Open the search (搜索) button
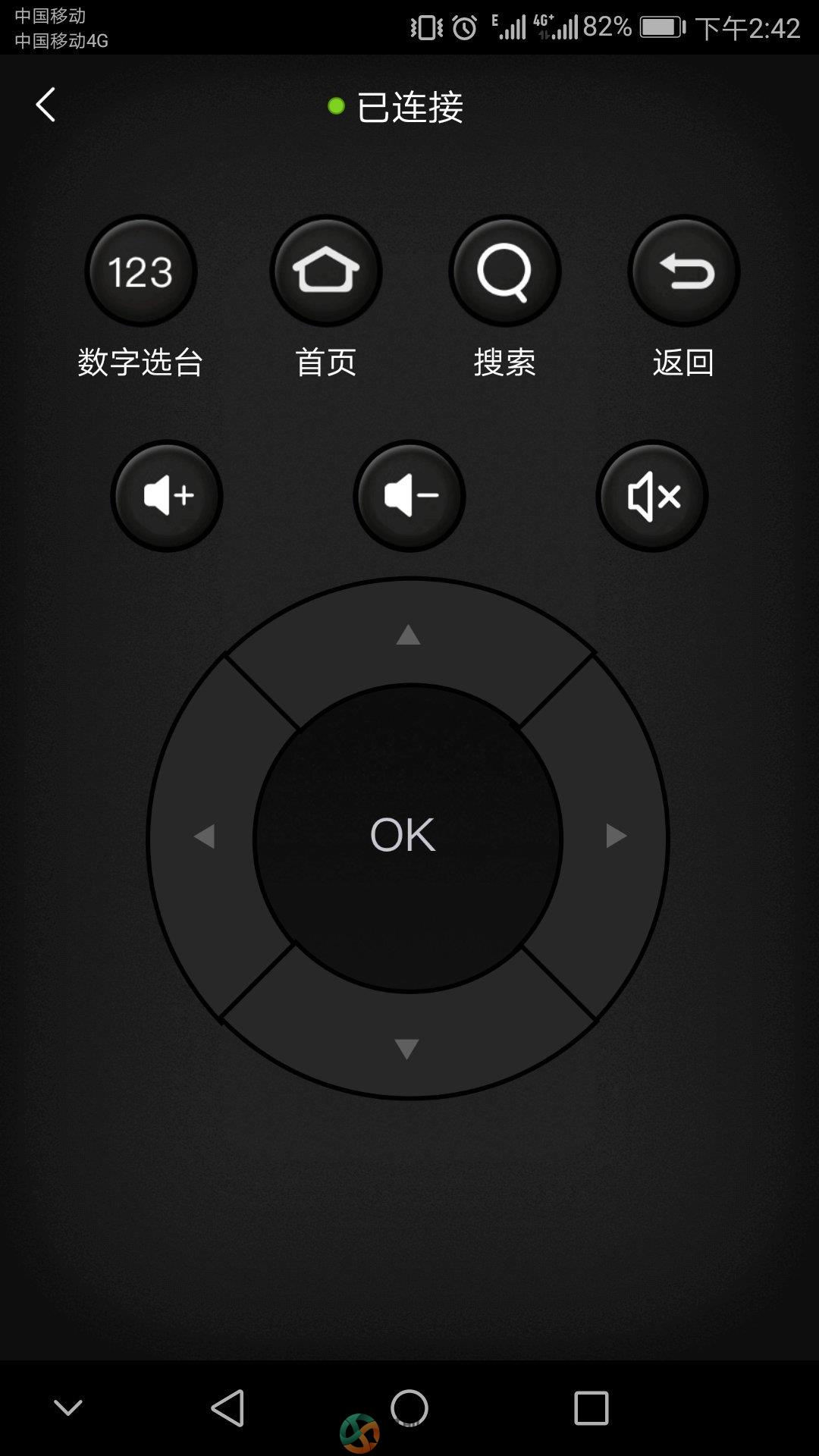Image resolution: width=819 pixels, height=1456 pixels. 505,271
